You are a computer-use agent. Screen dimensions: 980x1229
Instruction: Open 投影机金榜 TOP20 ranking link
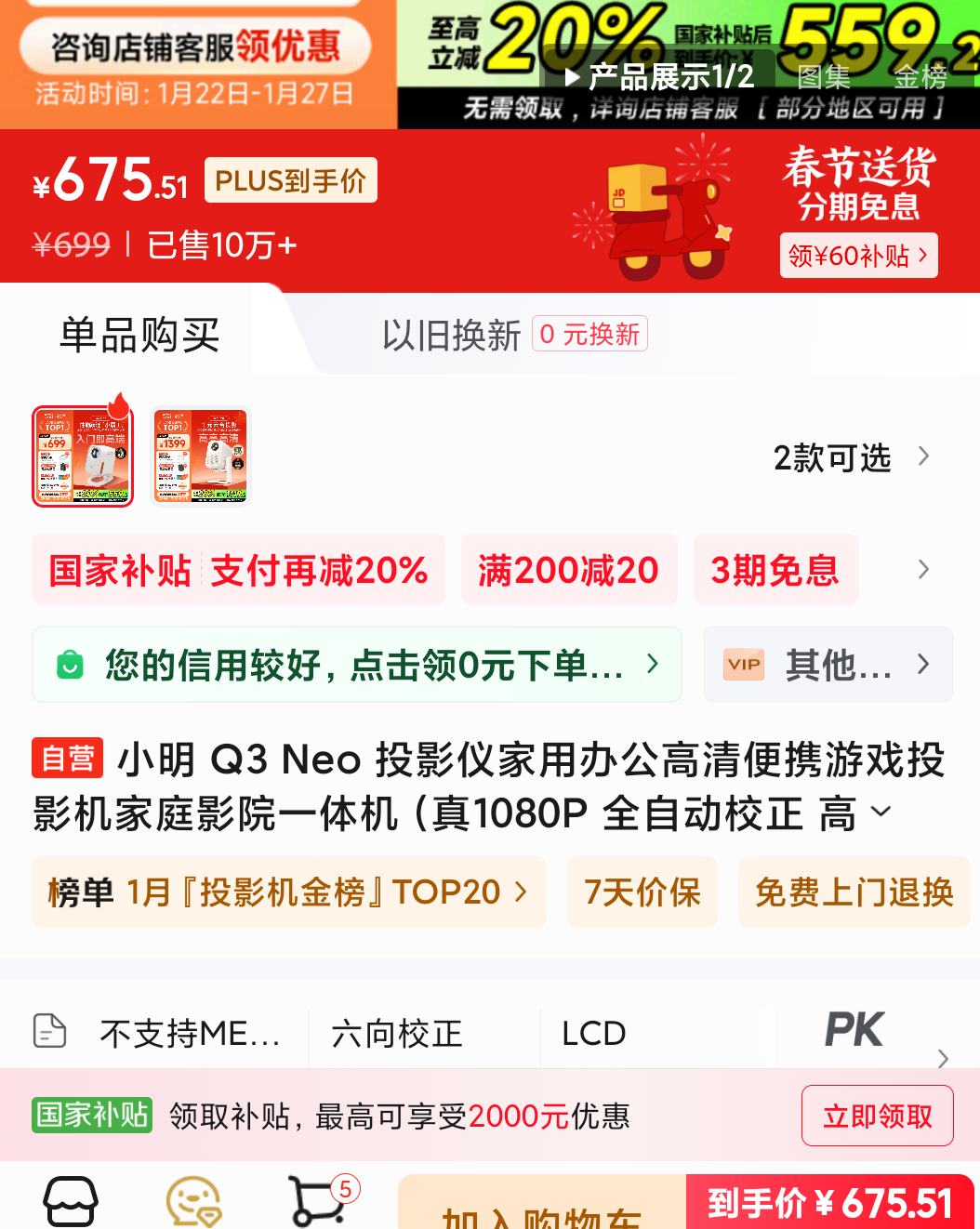click(x=288, y=892)
